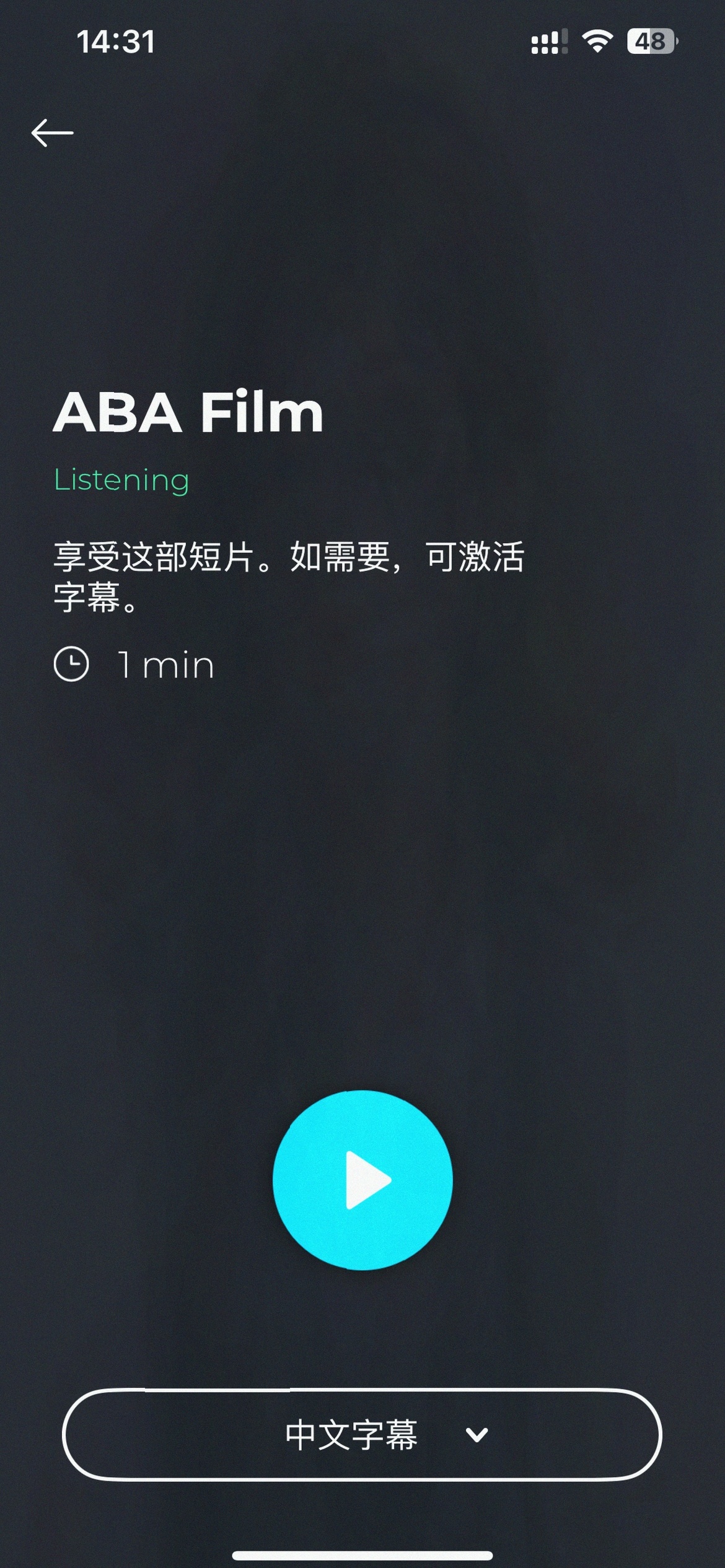This screenshot has height=1568, width=725.
Task: Open the 中文字幕 subtitle dropdown
Action: tap(362, 1435)
